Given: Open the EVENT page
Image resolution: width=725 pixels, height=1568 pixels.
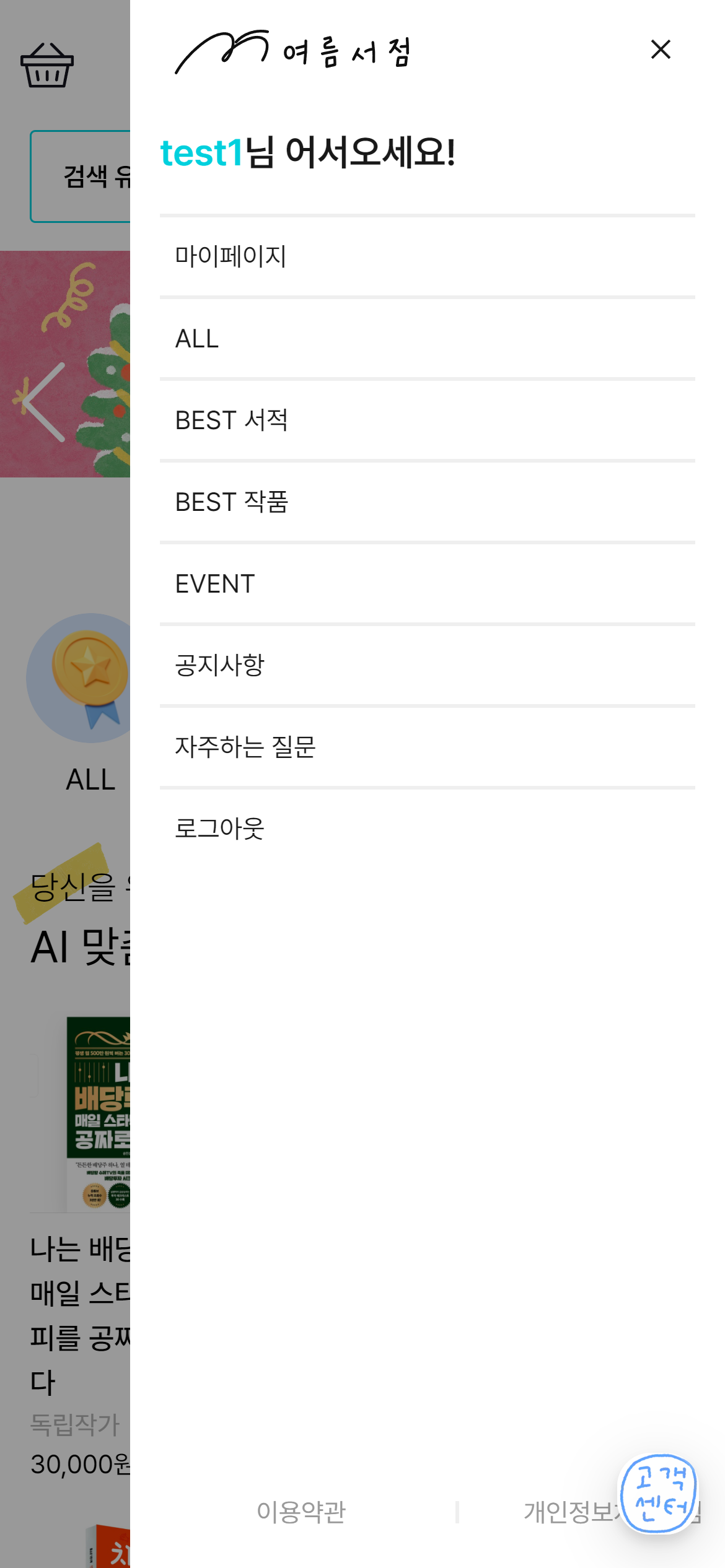Looking at the screenshot, I should click(215, 584).
